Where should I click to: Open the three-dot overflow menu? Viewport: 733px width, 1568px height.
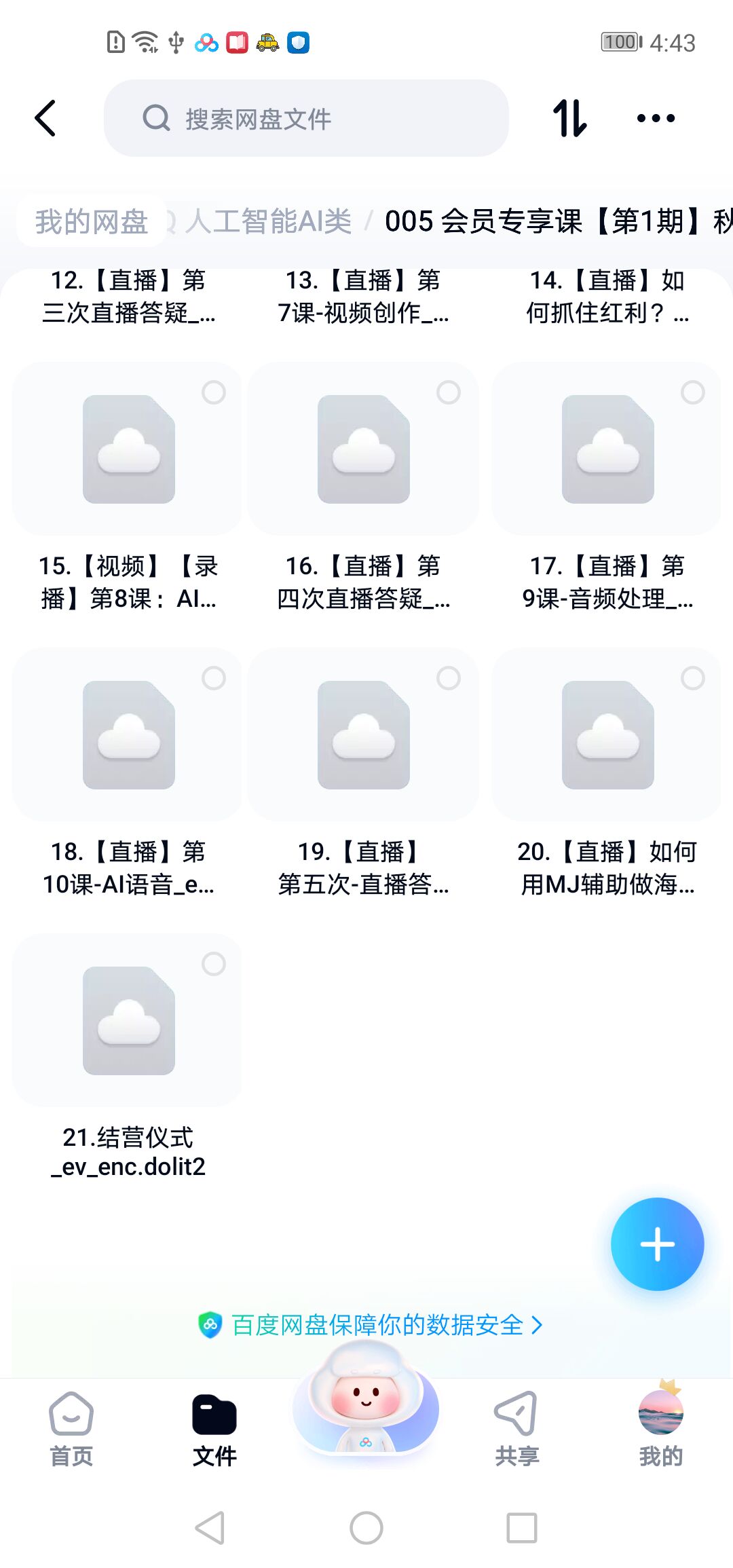(x=656, y=118)
